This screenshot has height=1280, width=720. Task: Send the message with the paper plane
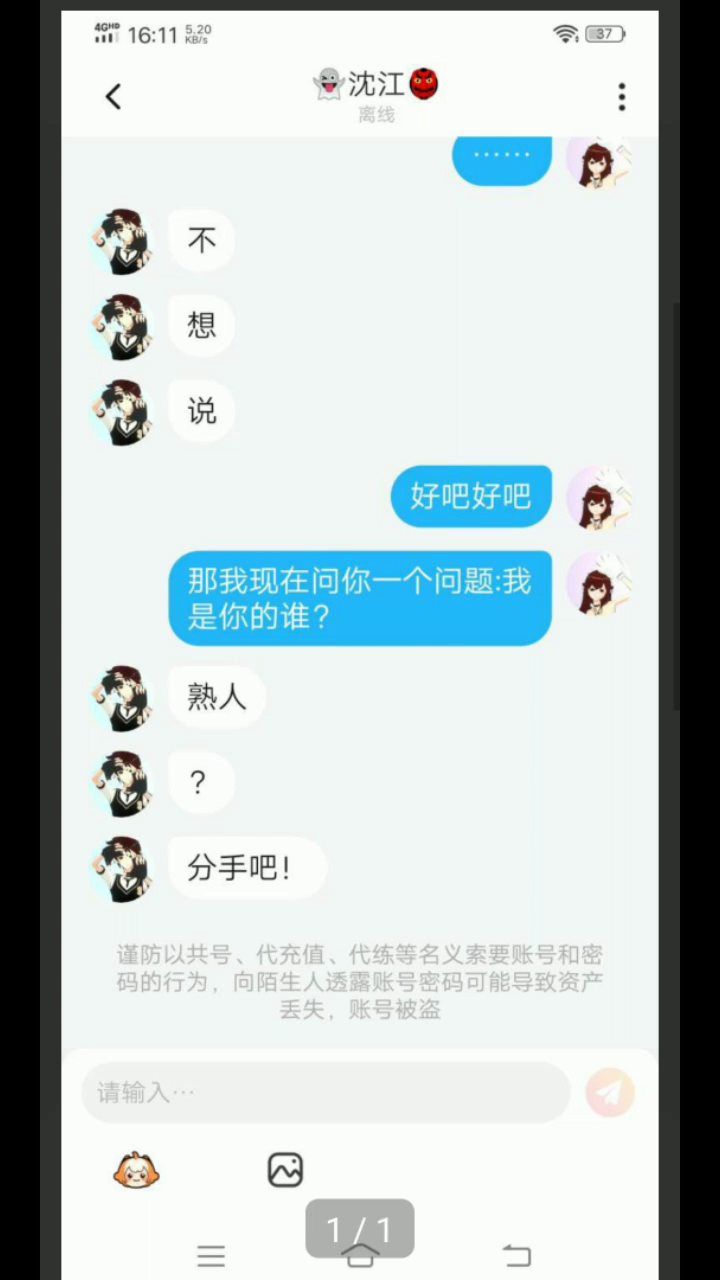coord(610,1092)
